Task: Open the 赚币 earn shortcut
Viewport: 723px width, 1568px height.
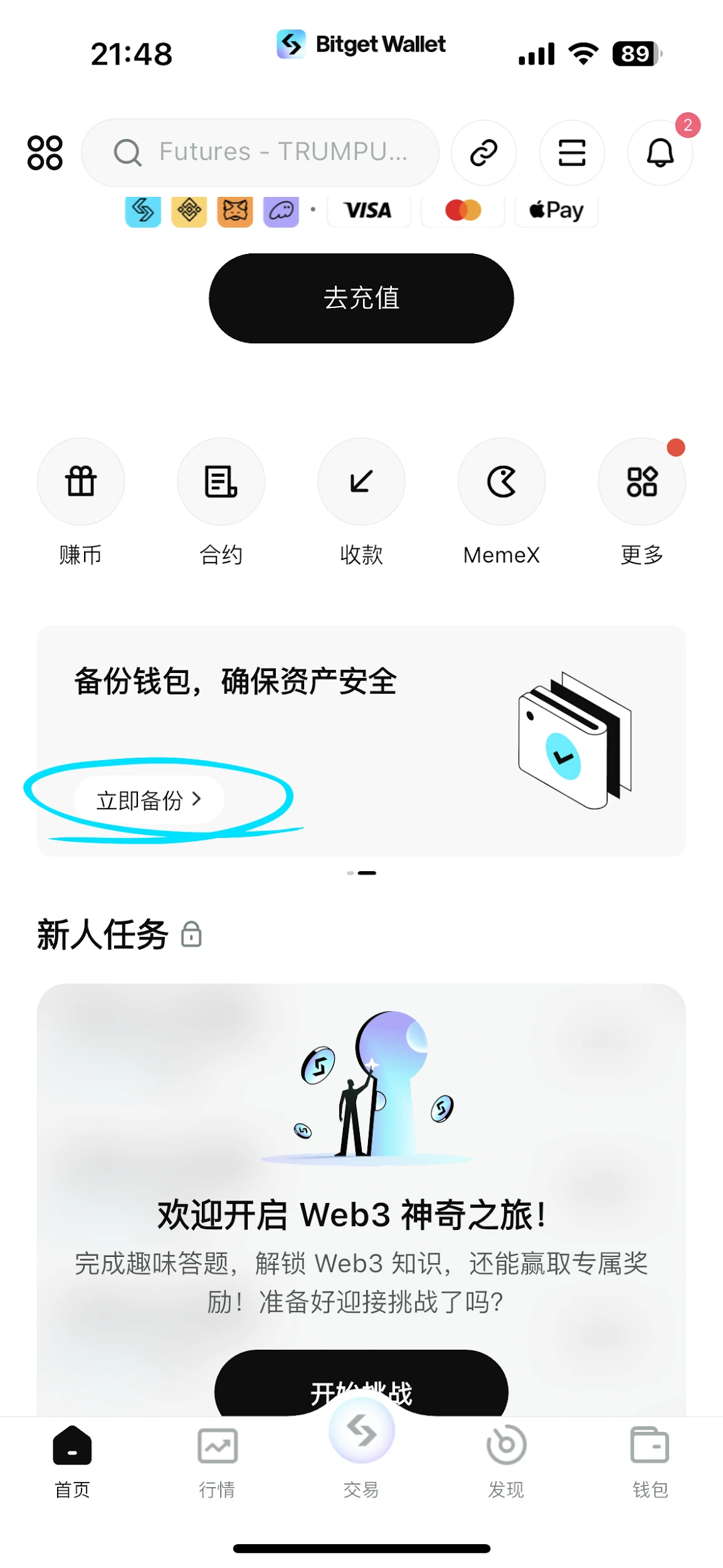Action: pos(81,482)
